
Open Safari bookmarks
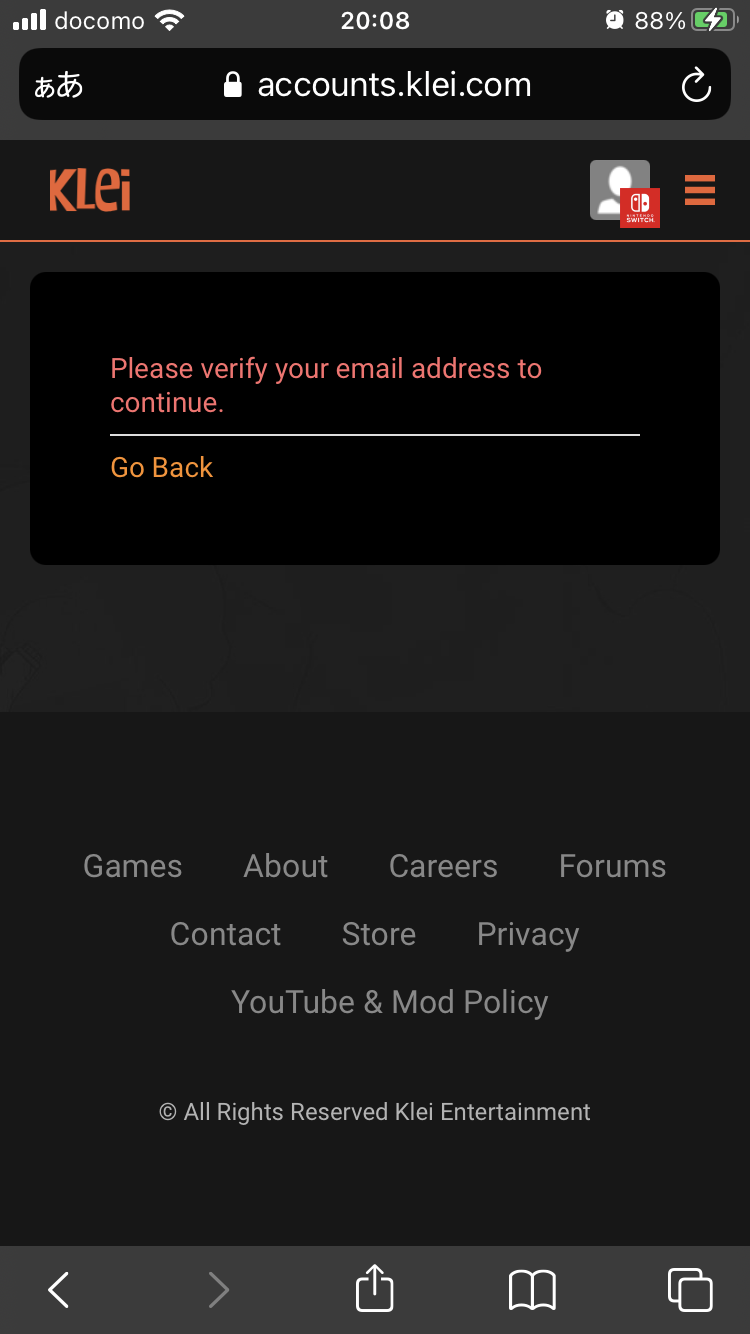click(532, 1290)
